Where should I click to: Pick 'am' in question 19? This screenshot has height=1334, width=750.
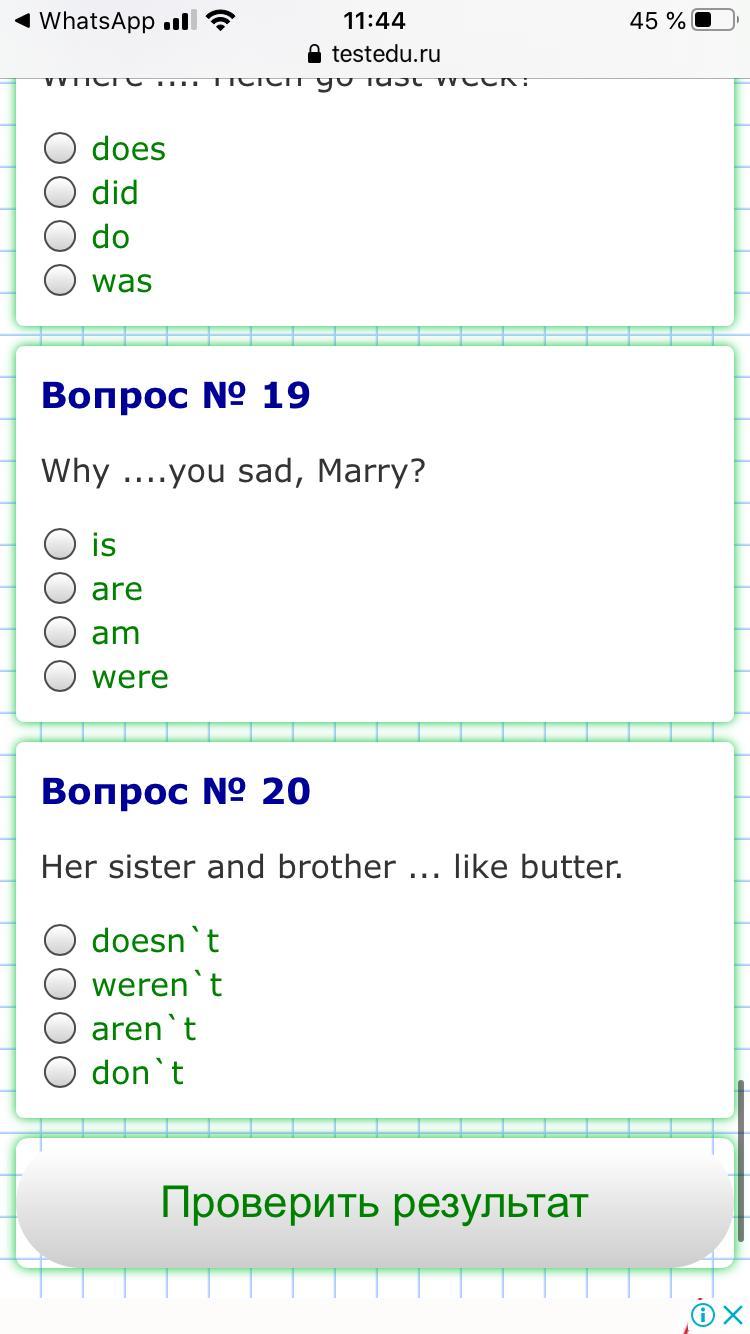[x=60, y=632]
